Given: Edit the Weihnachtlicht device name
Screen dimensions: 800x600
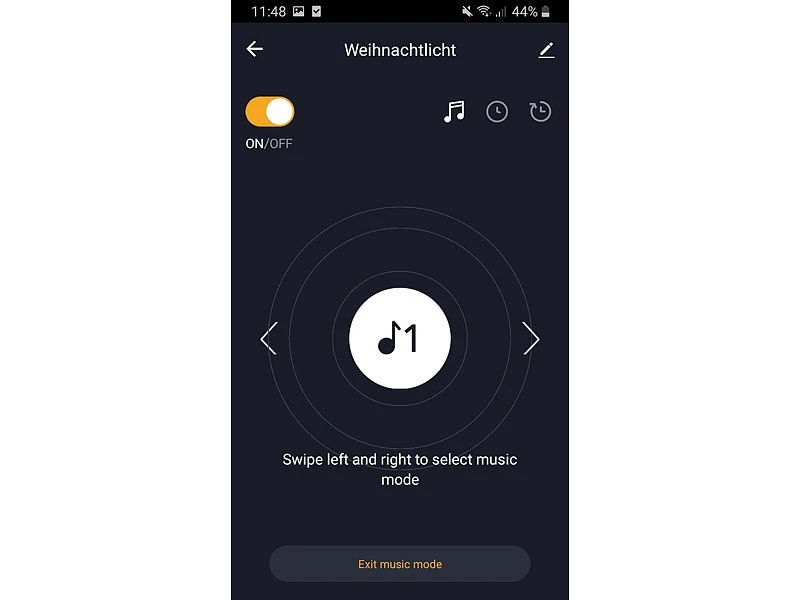Looking at the screenshot, I should (546, 50).
